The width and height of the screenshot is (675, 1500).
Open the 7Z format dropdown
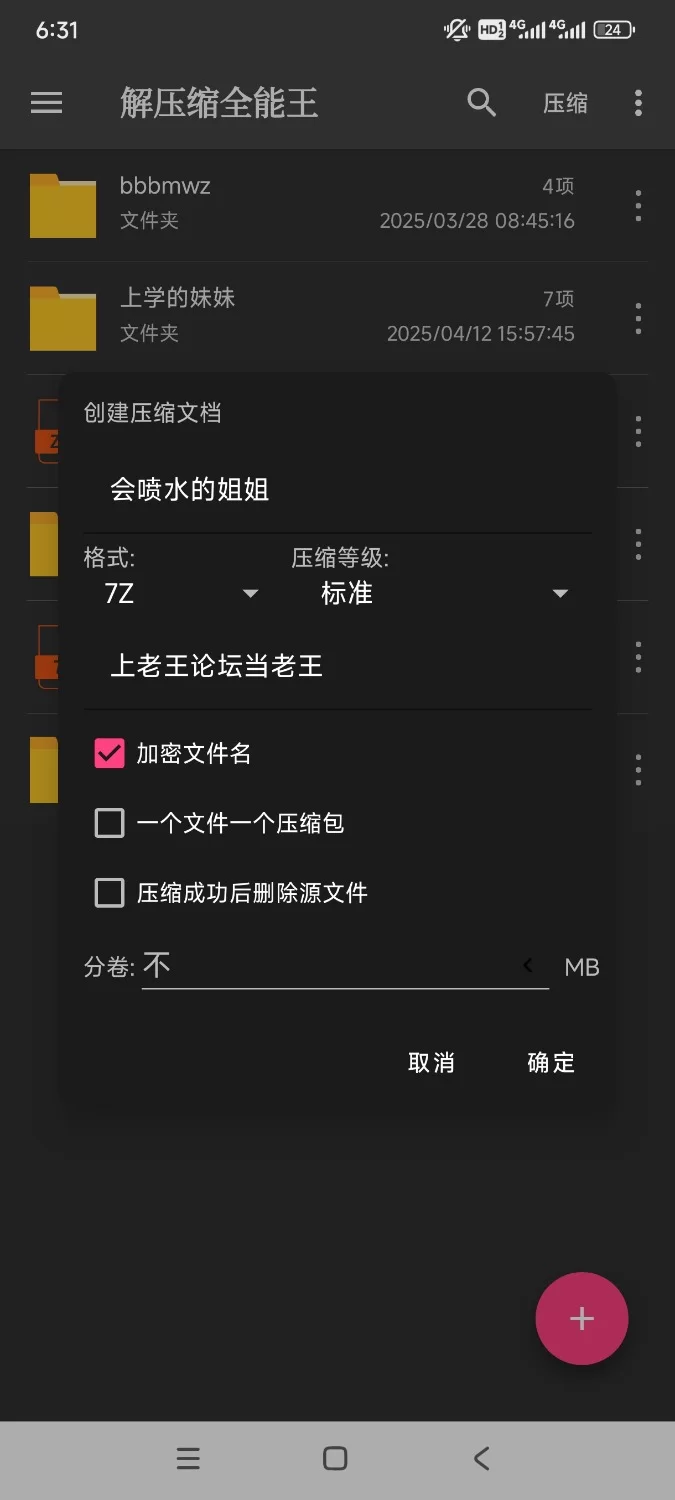180,593
